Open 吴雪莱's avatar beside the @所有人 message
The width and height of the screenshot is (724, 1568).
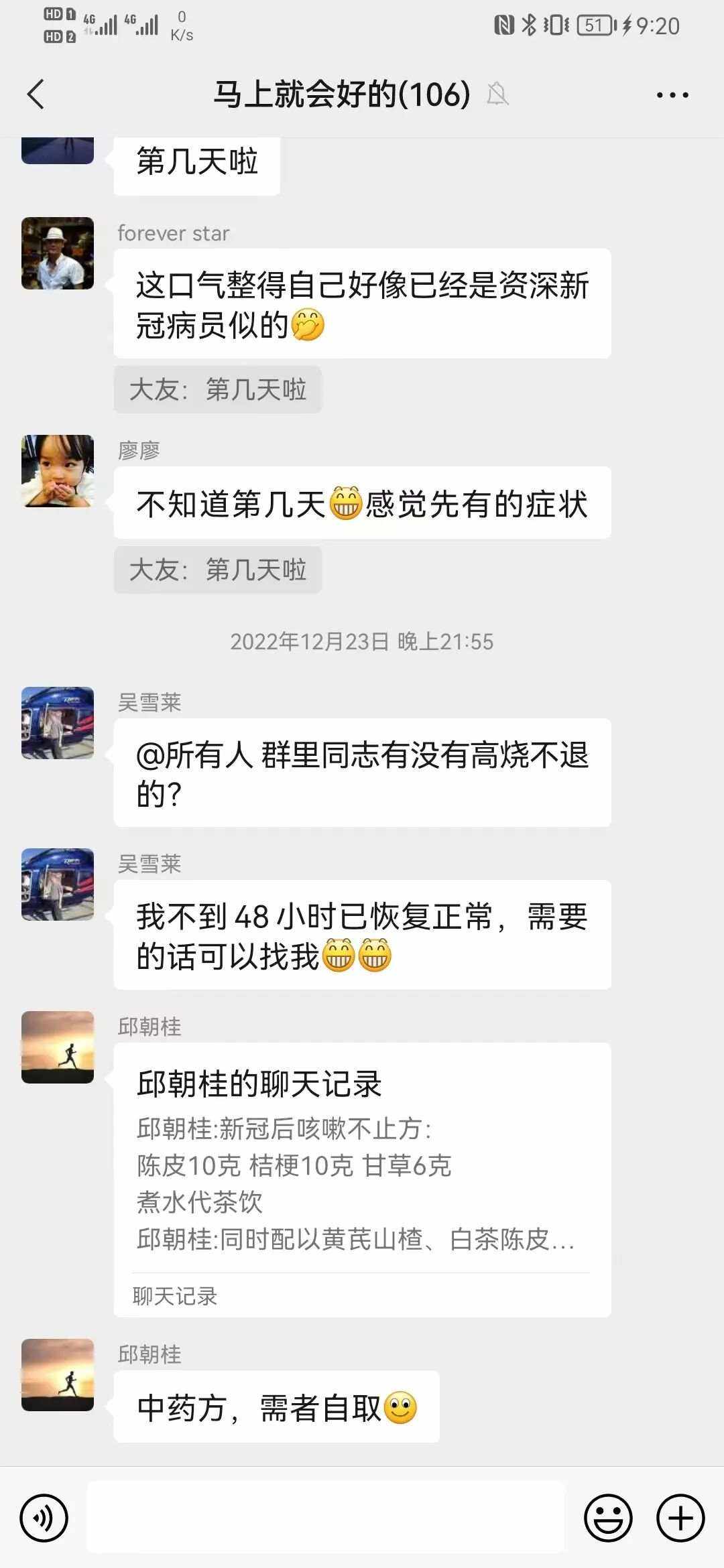(x=58, y=723)
